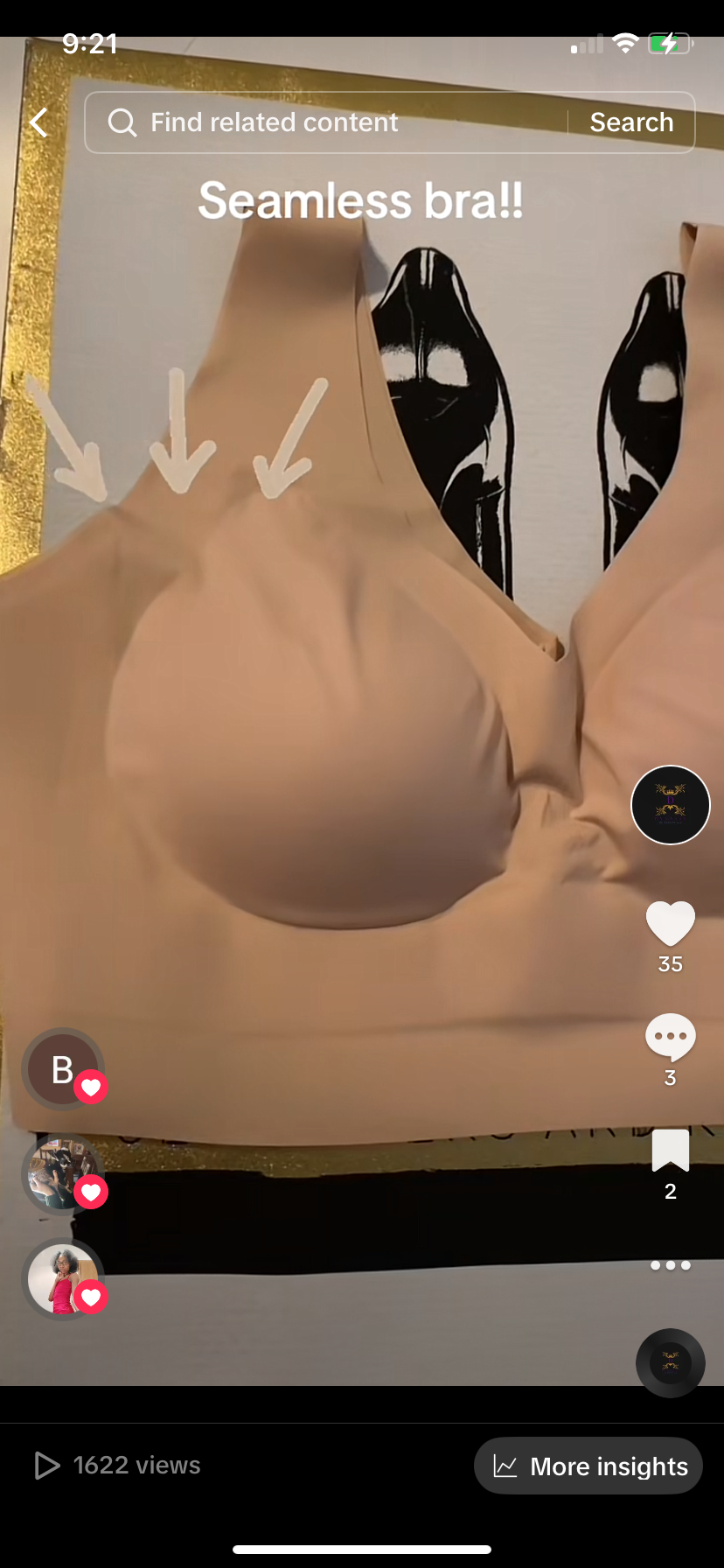Open the three-dot more options menu
724x1568 pixels.
pos(670,1265)
